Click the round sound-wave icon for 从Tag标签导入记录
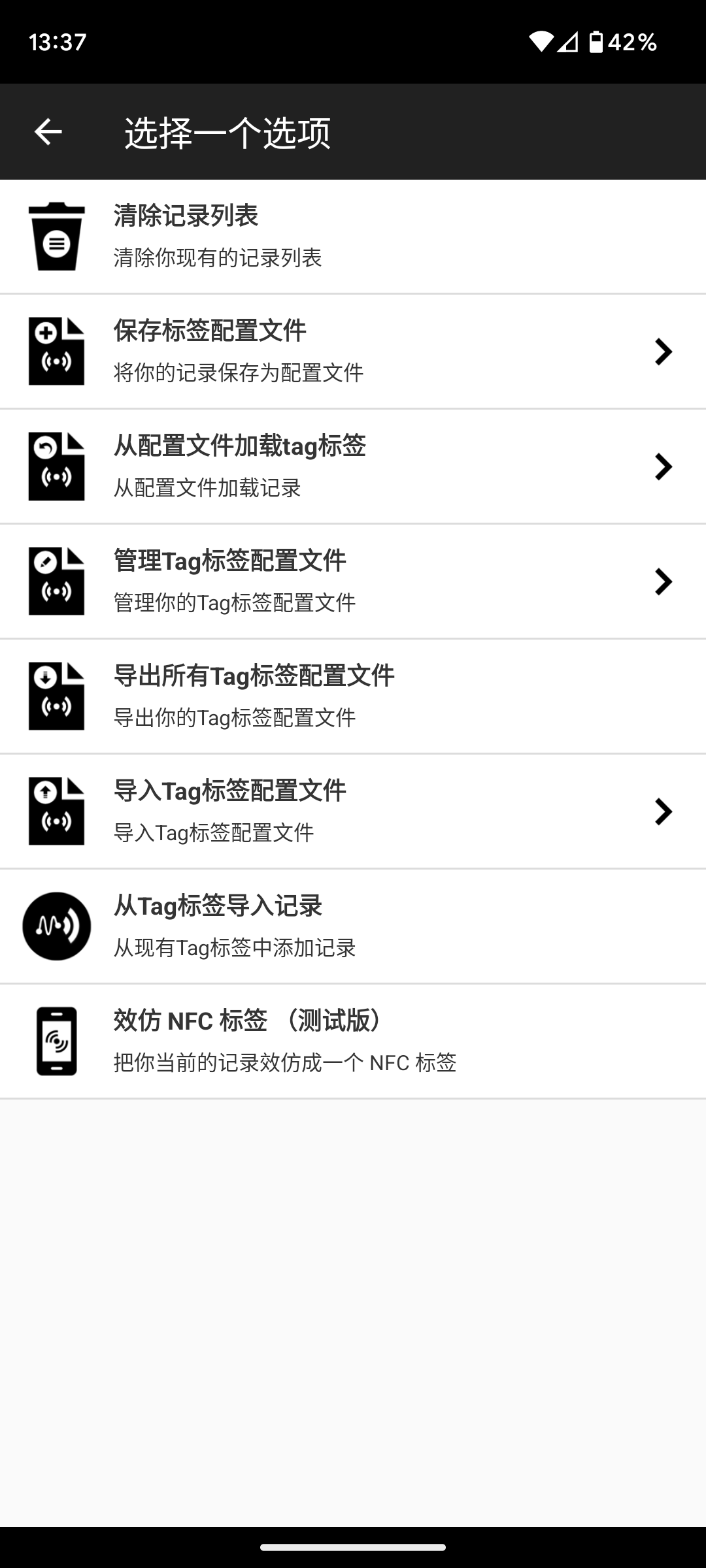Viewport: 706px width, 1568px height. point(56,926)
